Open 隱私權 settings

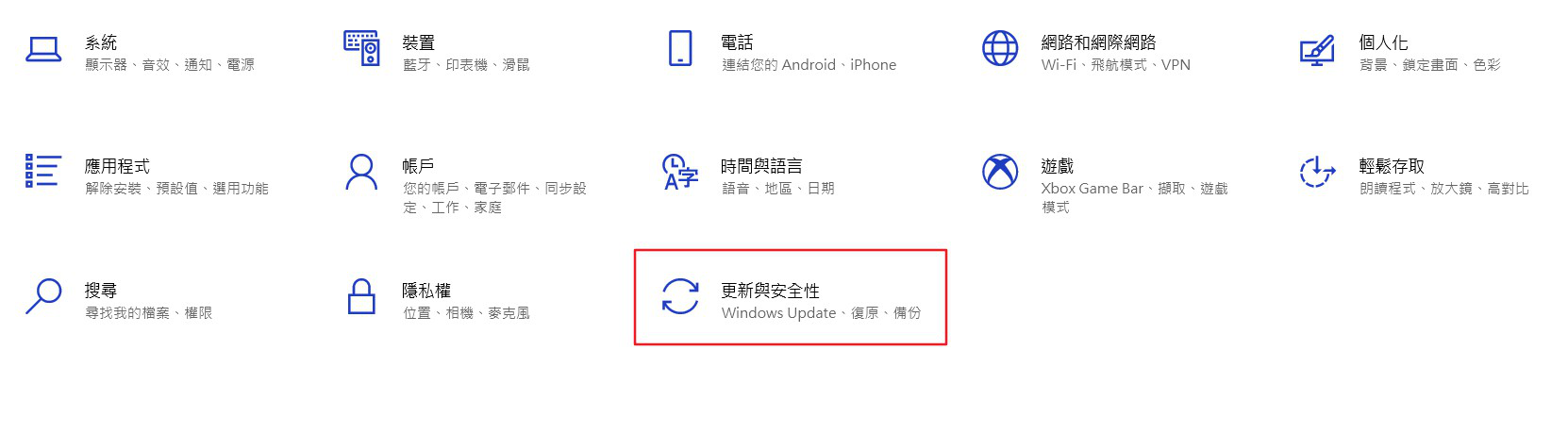pyautogui.click(x=426, y=292)
